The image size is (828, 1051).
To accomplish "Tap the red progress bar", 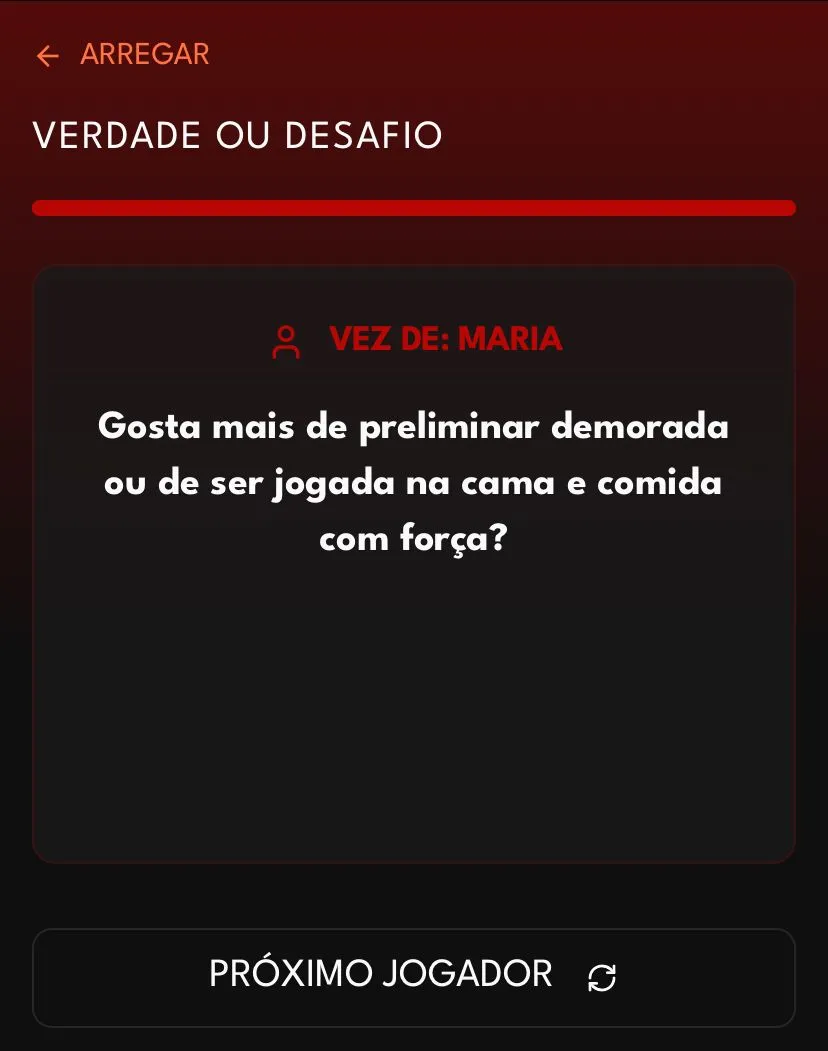I will (414, 207).
